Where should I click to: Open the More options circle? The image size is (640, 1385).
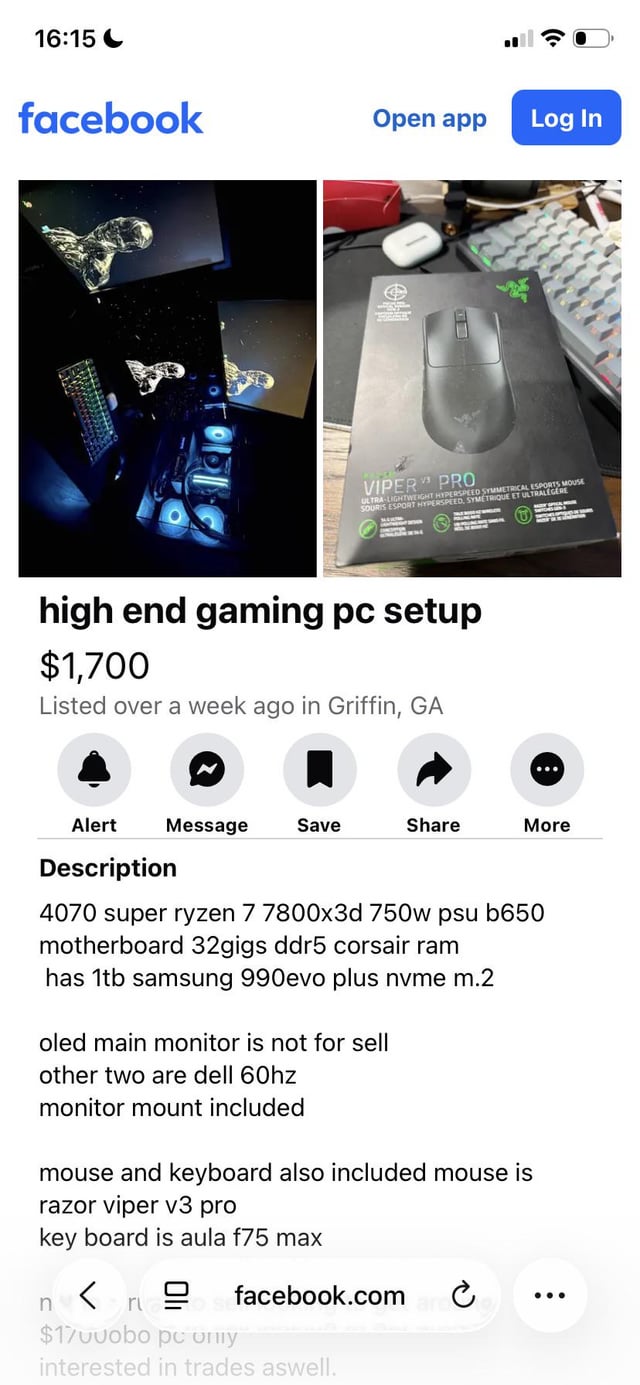coord(547,770)
